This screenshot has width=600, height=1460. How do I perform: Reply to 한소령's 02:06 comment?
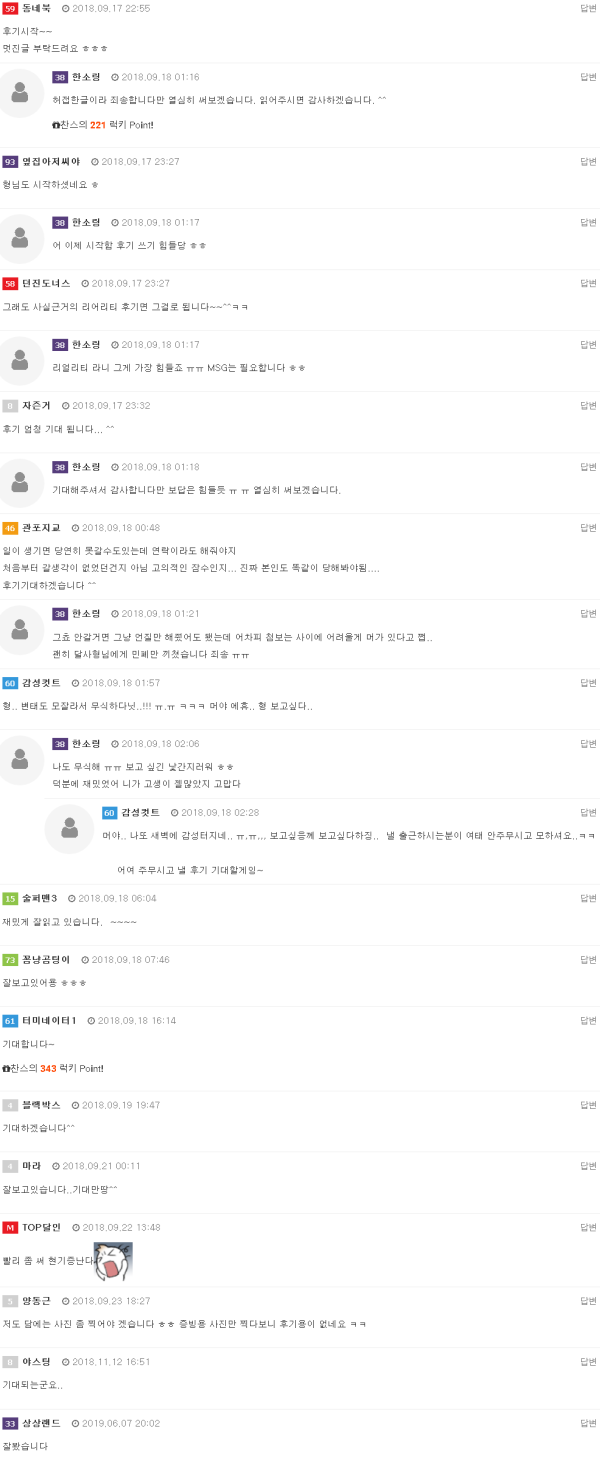click(588, 743)
